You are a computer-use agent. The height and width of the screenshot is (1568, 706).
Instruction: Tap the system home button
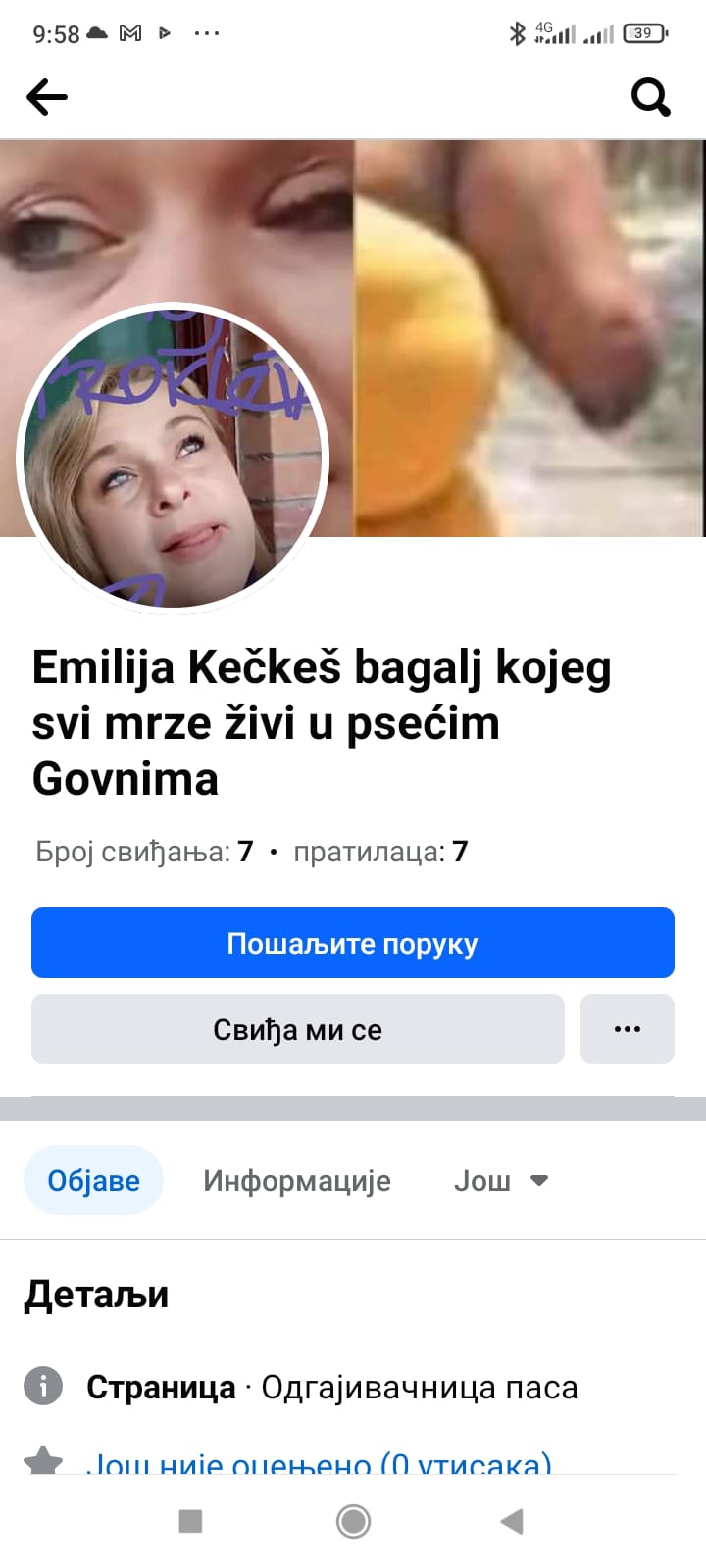click(353, 1521)
